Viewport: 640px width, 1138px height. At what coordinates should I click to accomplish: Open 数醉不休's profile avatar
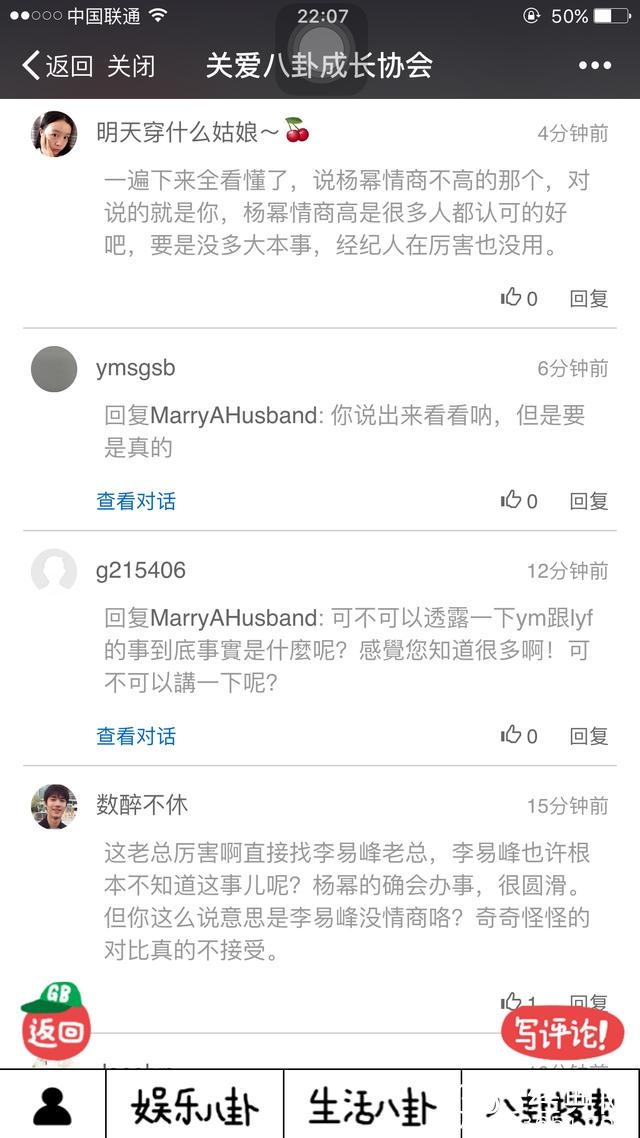[x=54, y=806]
